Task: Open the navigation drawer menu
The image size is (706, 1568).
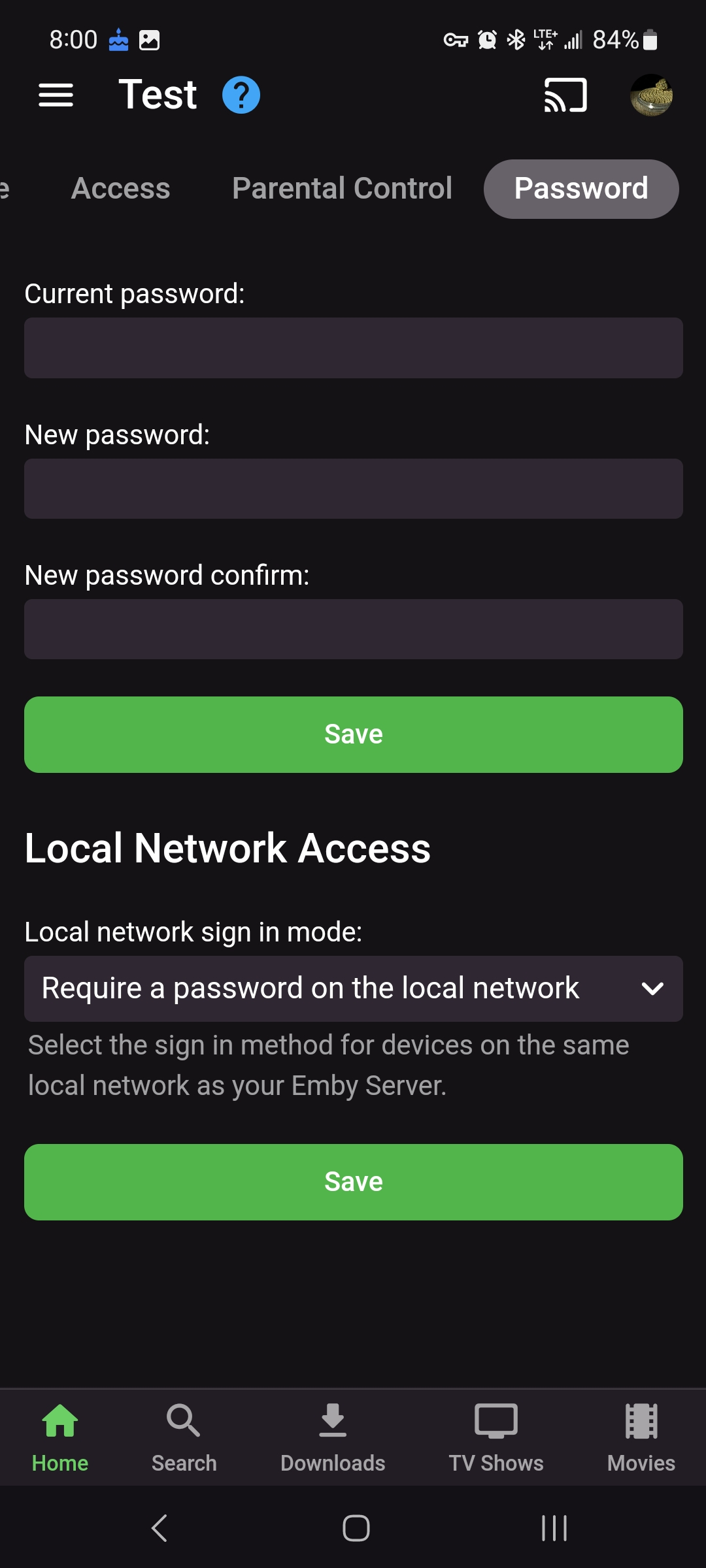Action: click(56, 95)
